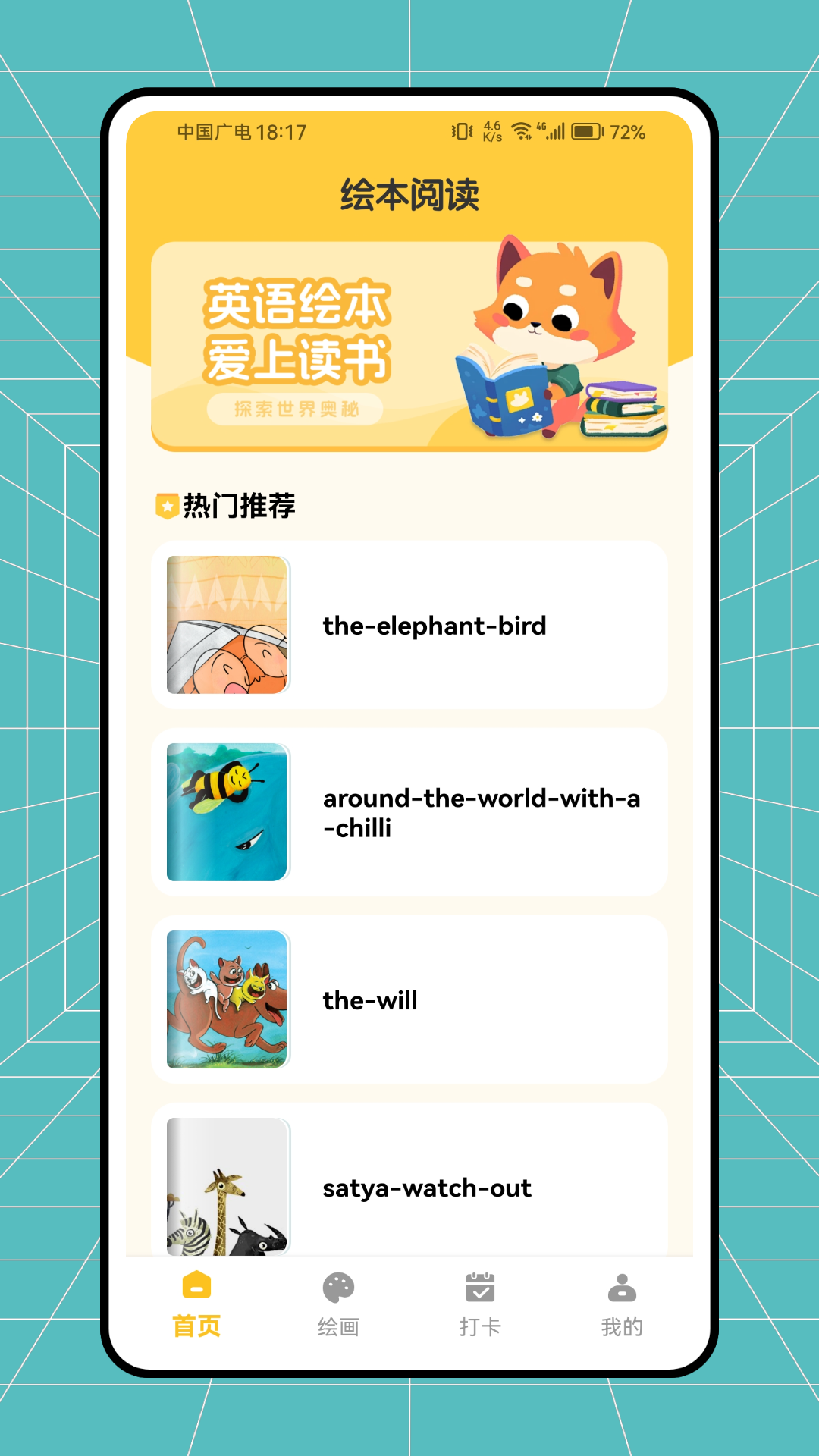Screen dimensions: 819x1456
Task: Click the home icon in bottom navigation
Action: 196,1283
